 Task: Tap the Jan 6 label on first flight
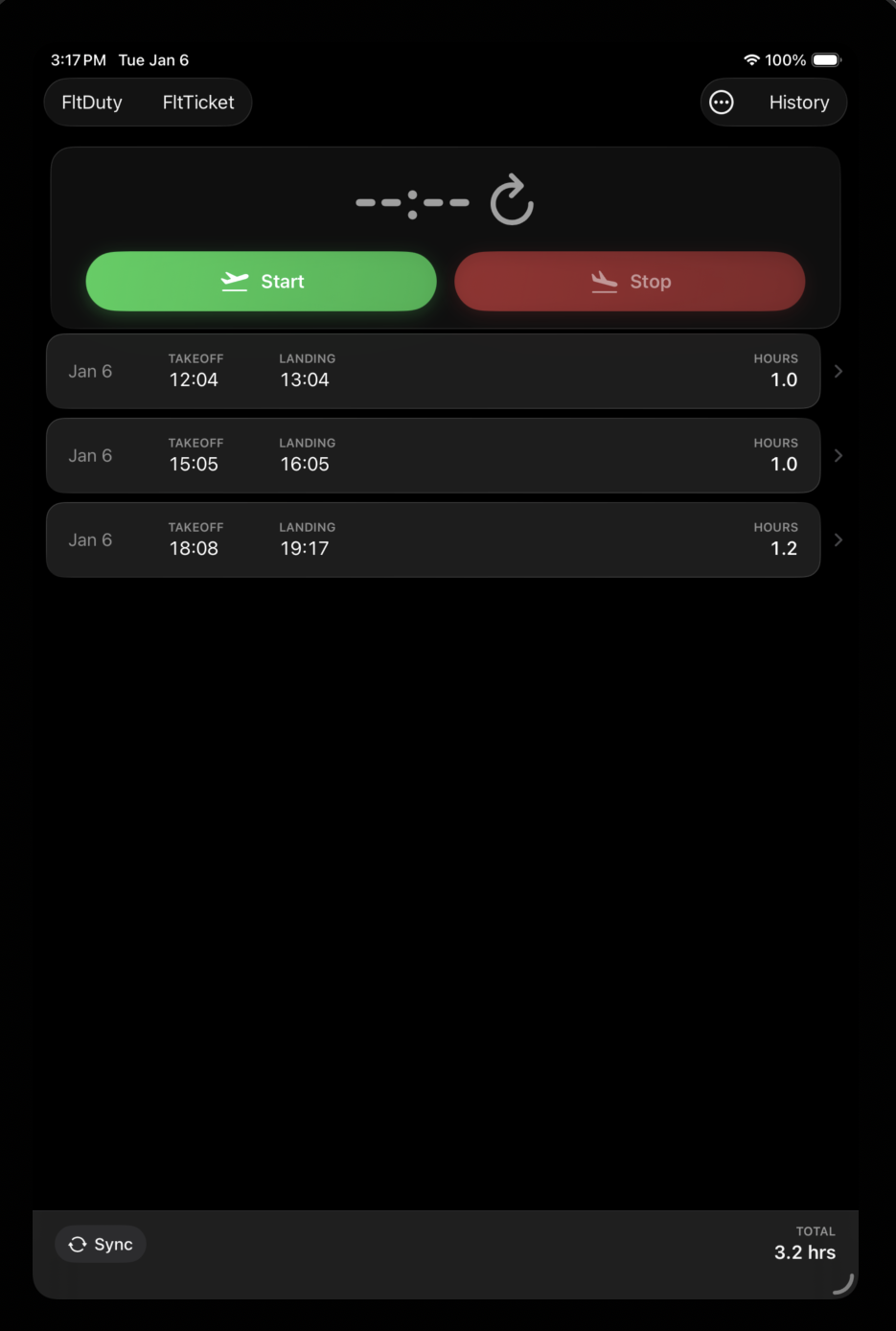coord(90,371)
